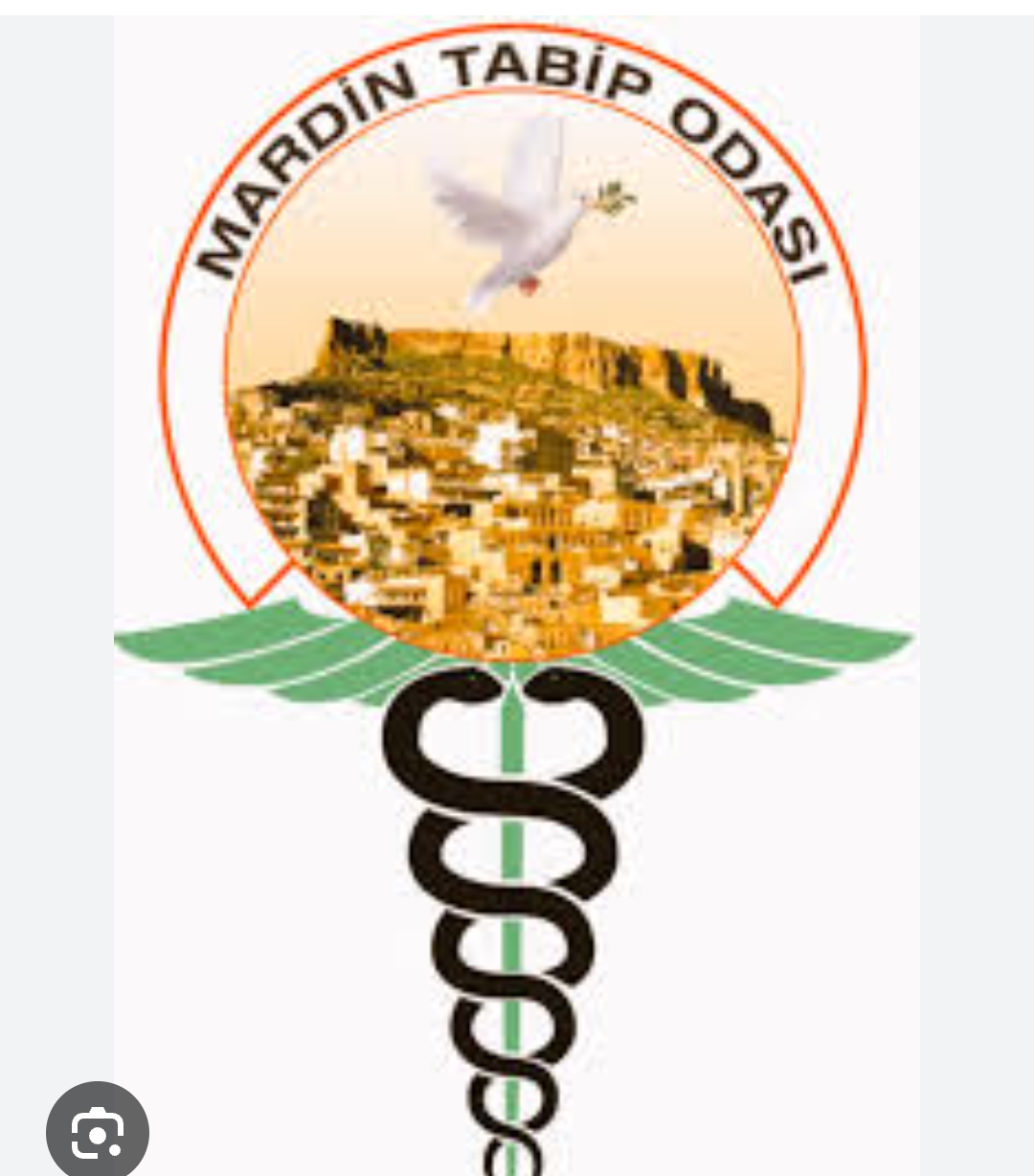Search this image with Google Lens
The height and width of the screenshot is (1176, 1034).
(98, 1132)
